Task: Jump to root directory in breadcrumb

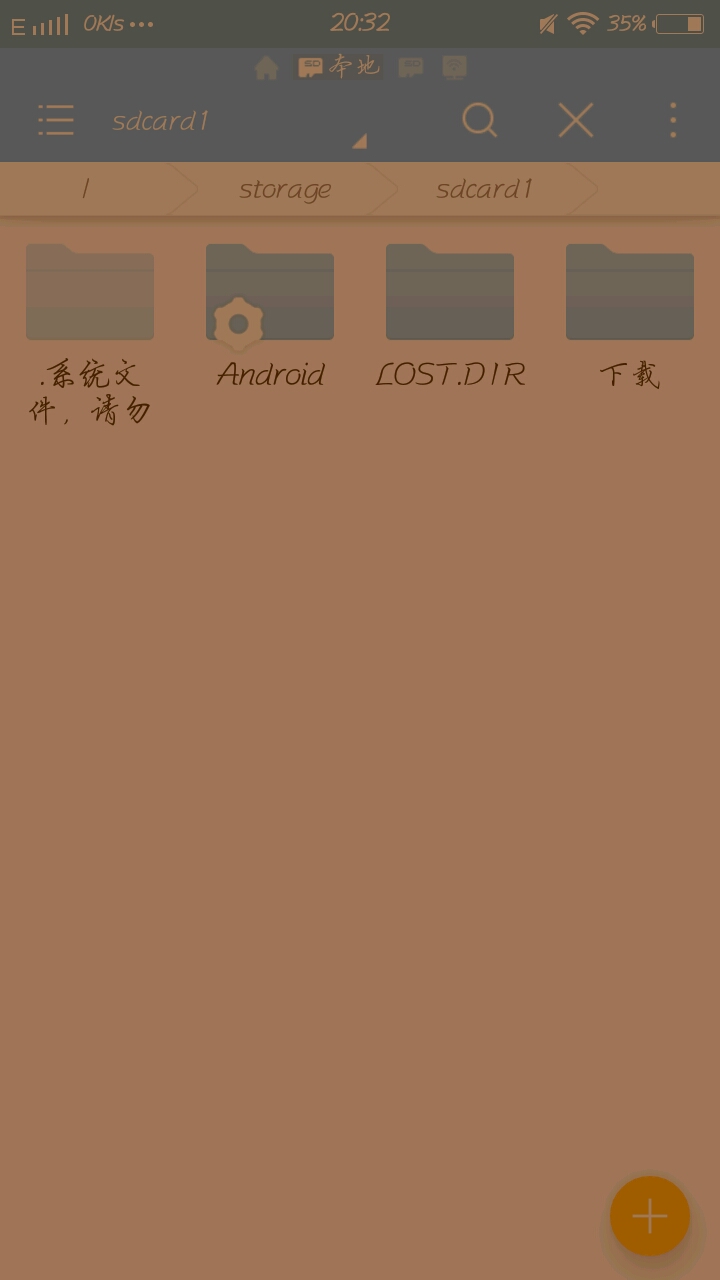Action: click(86, 189)
